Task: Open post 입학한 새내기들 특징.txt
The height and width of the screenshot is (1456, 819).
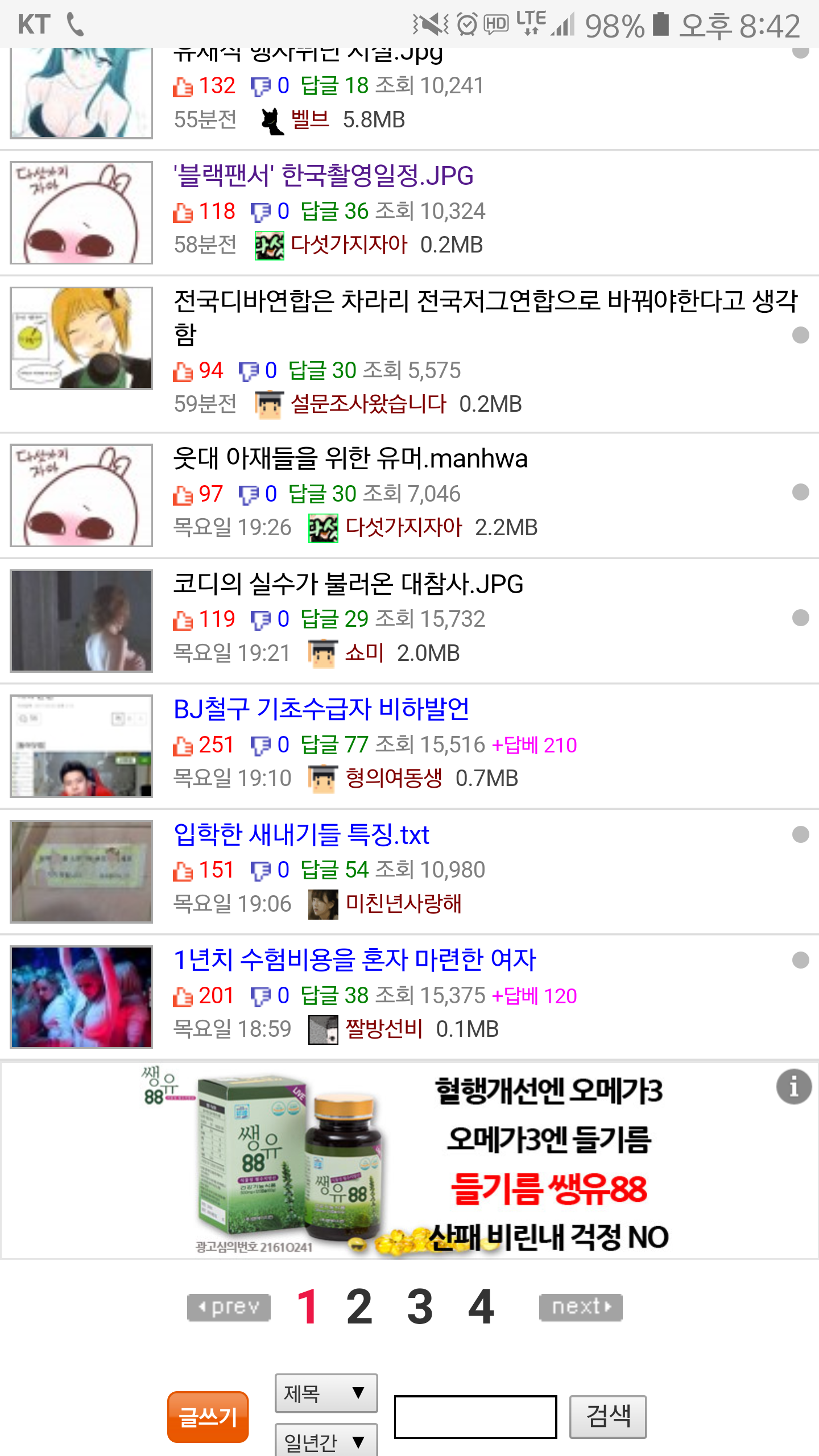Action: [301, 835]
